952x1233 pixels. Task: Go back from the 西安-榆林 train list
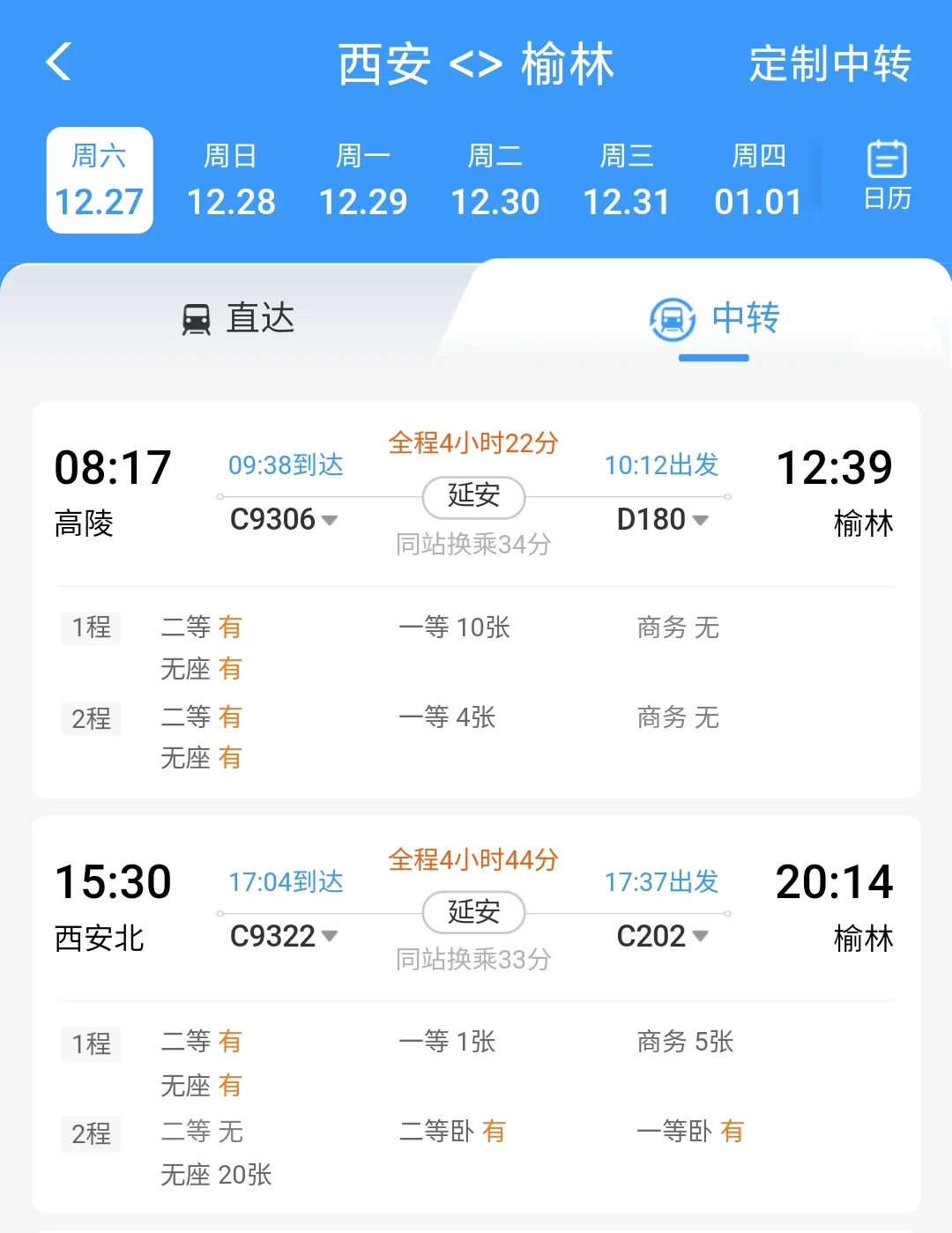pos(59,63)
